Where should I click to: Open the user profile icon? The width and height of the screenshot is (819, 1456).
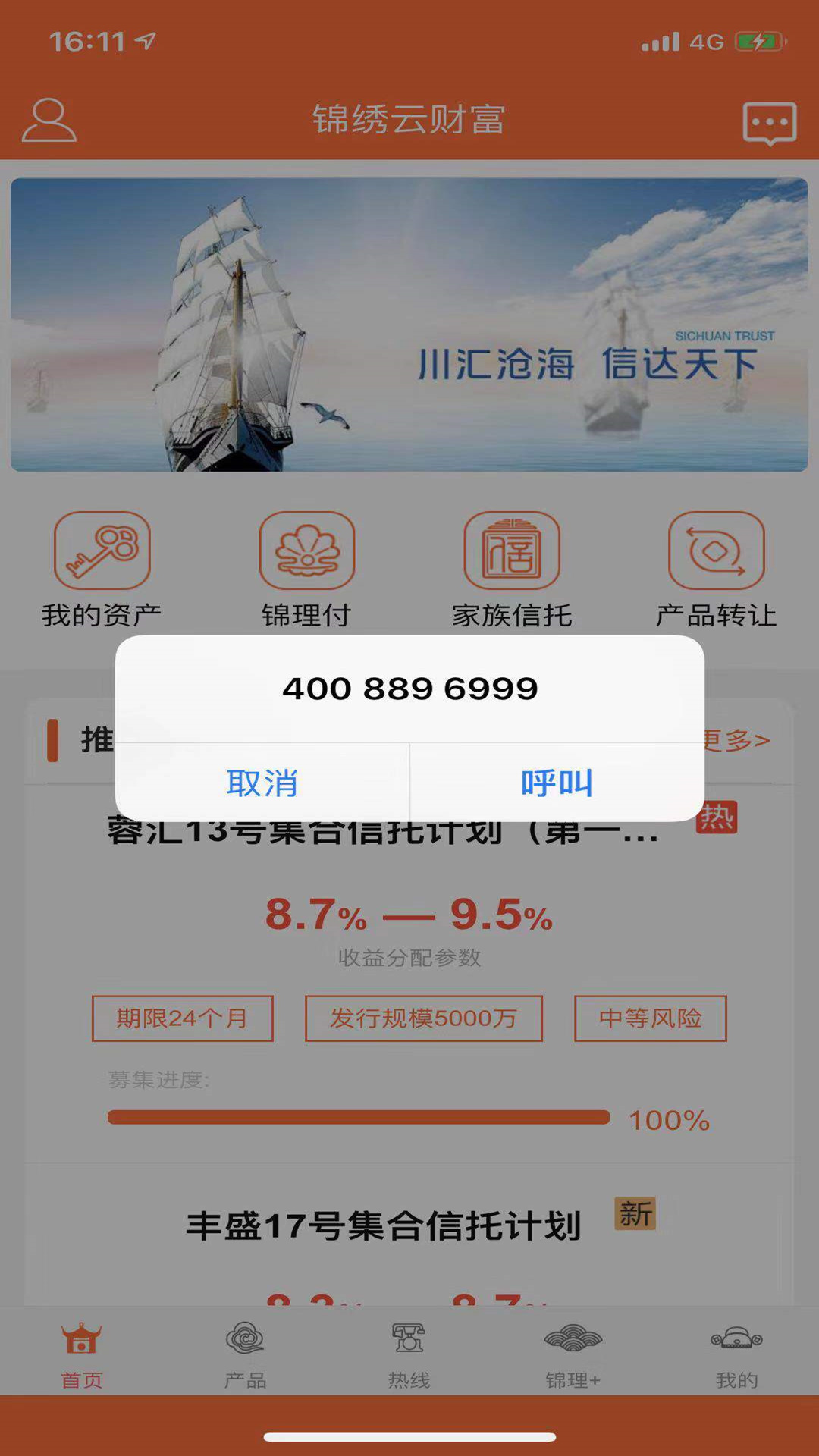click(x=49, y=120)
